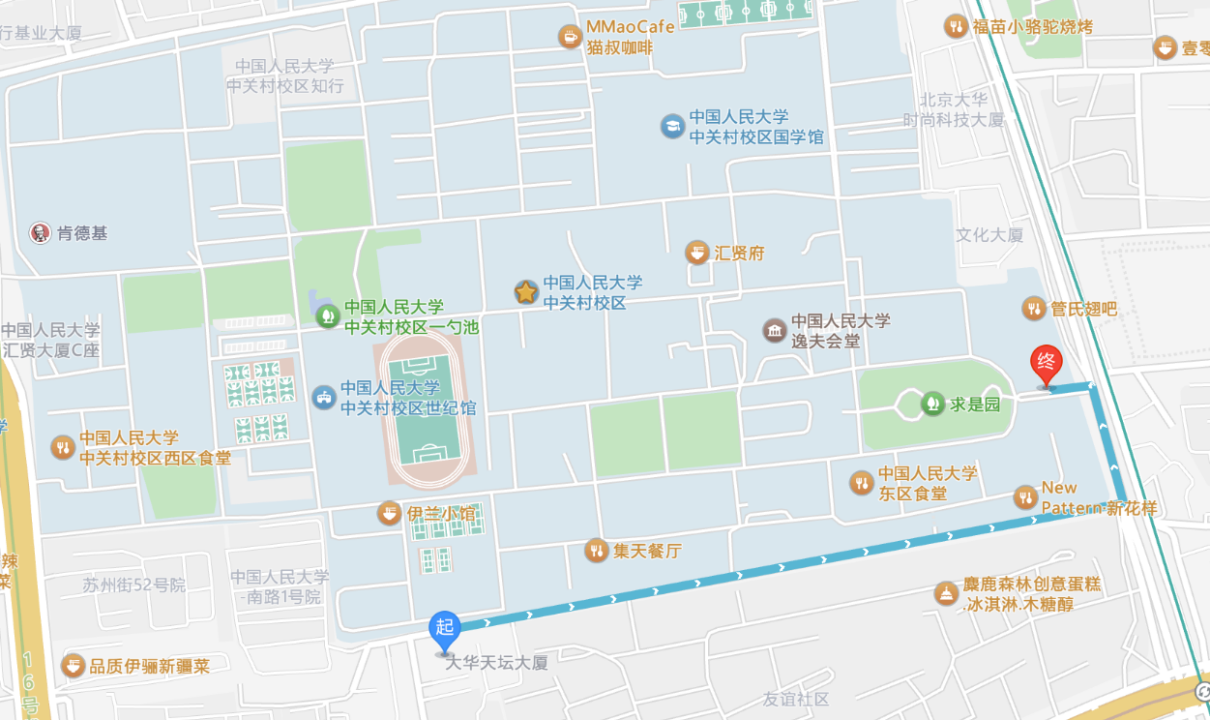
Task: Open the 国学馆 marker
Action: [672, 126]
